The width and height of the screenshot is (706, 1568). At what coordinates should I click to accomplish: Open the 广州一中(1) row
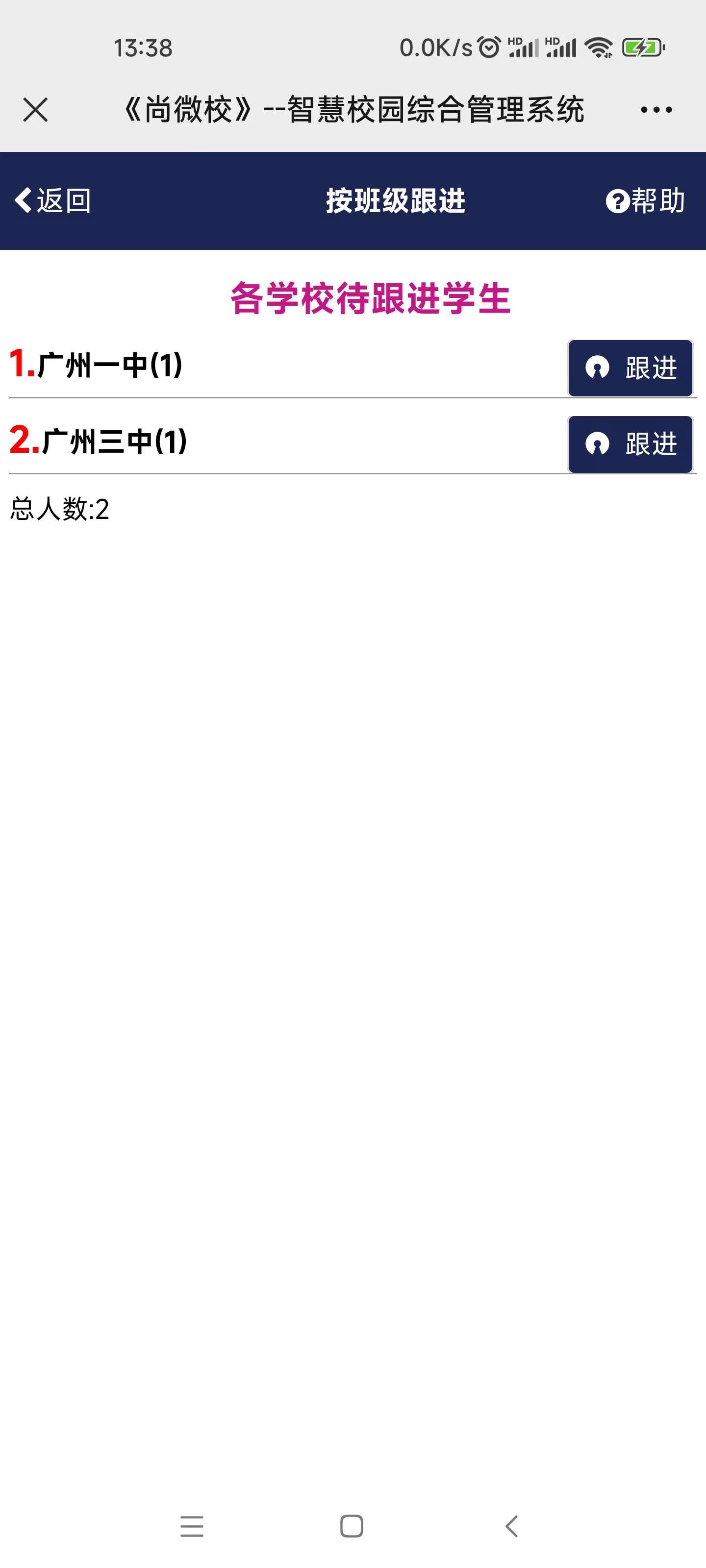110,365
